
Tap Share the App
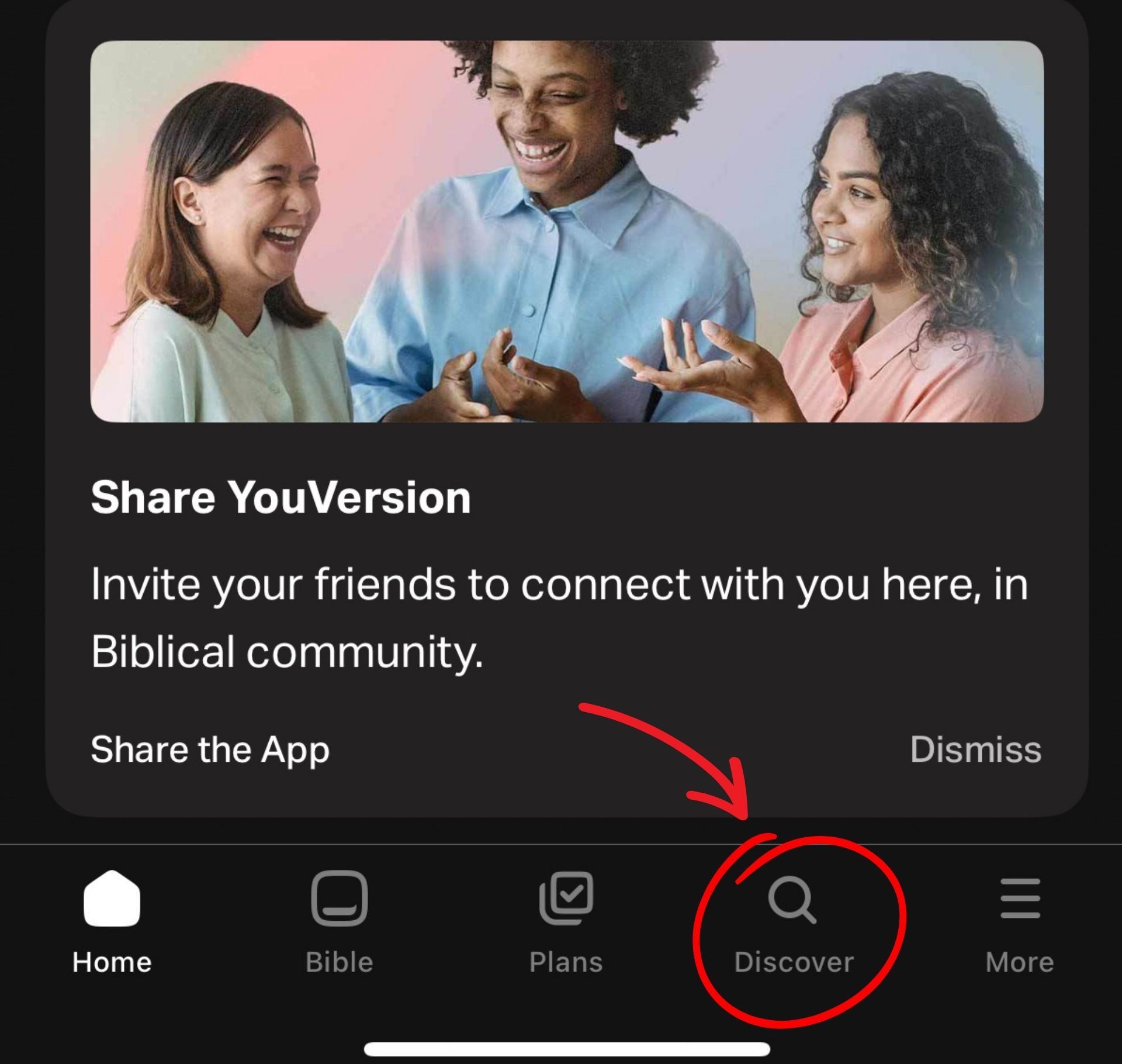(210, 750)
